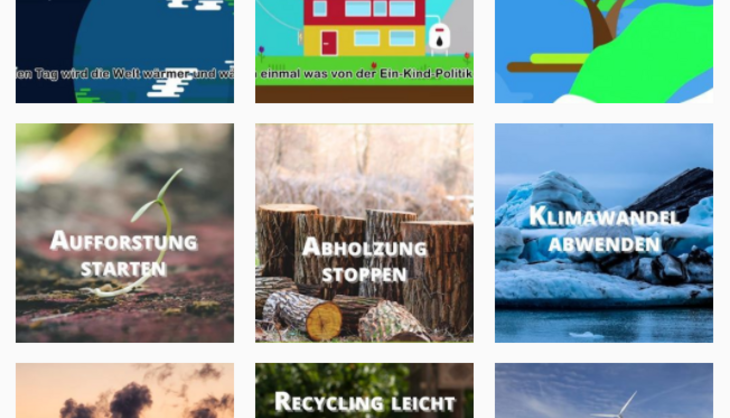Open the Ein-Kind-Politik video tile
730x418 pixels.
point(364,50)
